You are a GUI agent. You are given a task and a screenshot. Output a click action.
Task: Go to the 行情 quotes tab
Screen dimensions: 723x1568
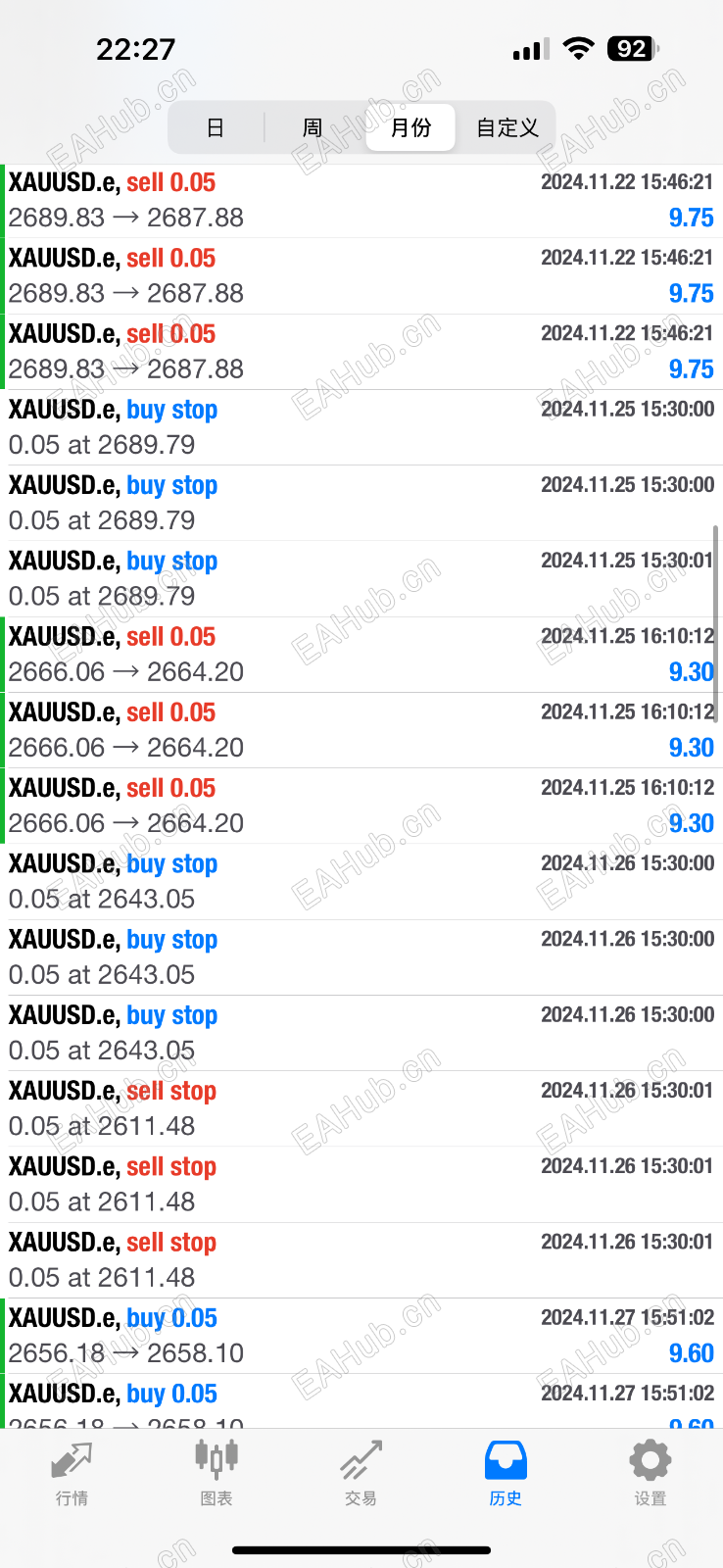point(72,1472)
